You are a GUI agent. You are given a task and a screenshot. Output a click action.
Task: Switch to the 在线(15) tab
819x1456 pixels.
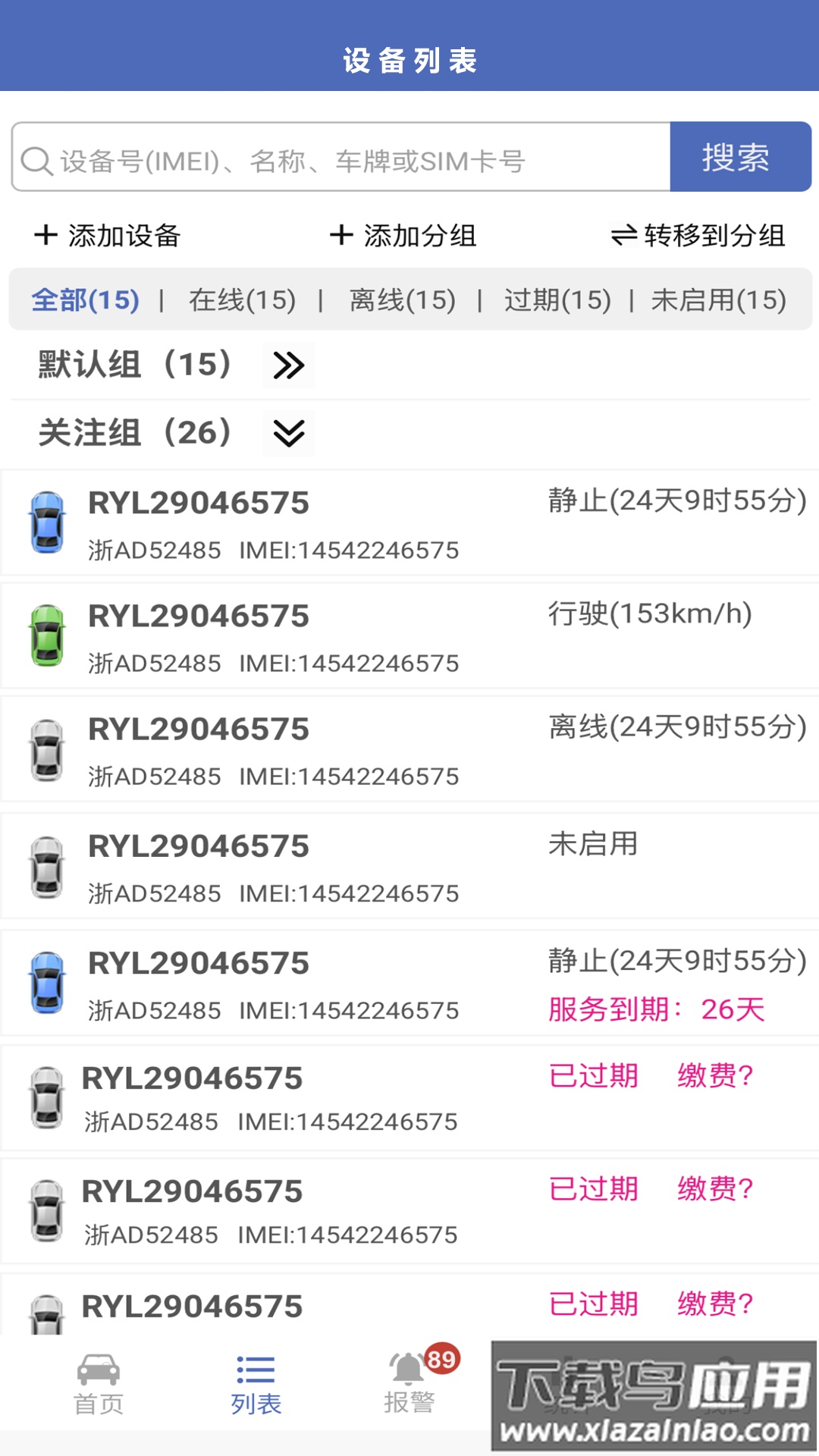pyautogui.click(x=241, y=301)
